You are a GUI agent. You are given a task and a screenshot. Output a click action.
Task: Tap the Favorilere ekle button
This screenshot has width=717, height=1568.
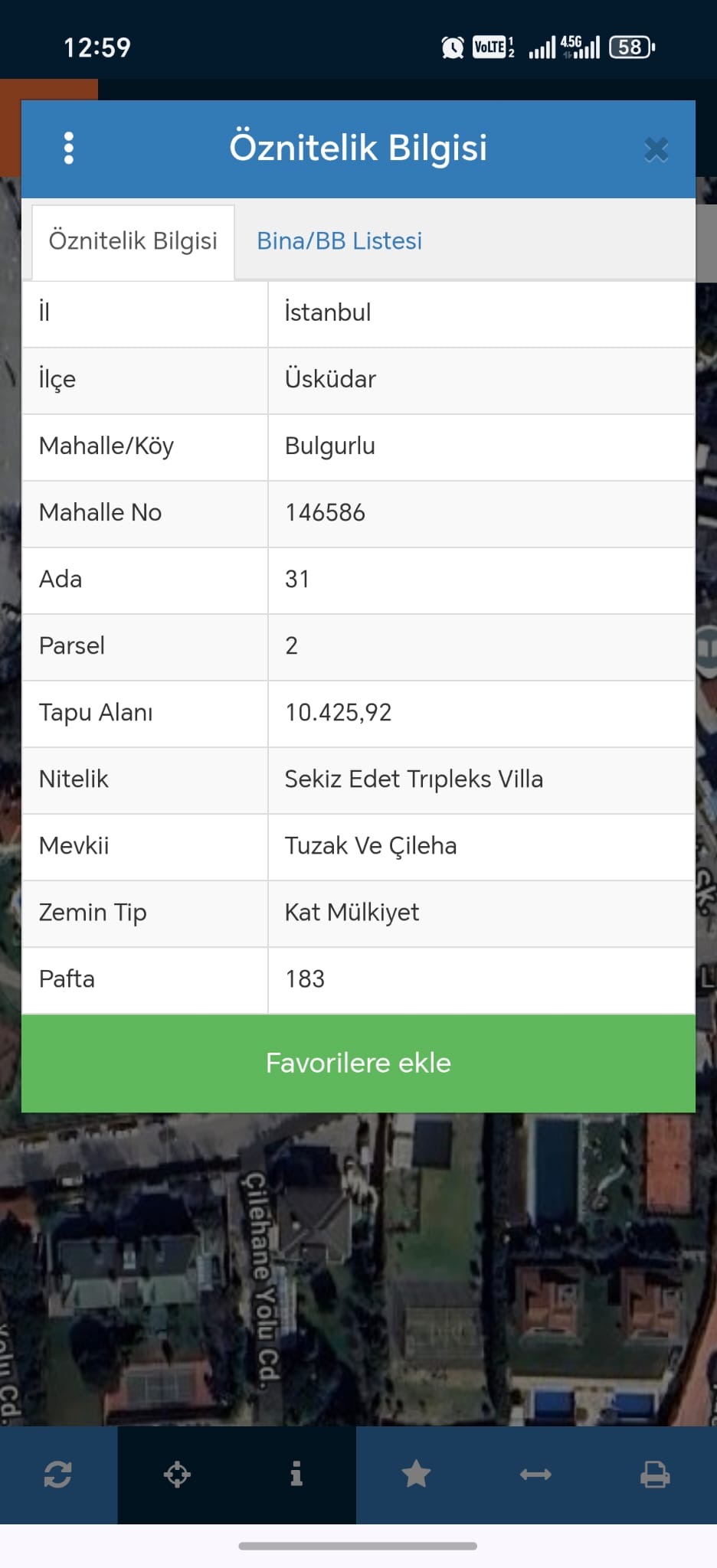click(358, 1063)
